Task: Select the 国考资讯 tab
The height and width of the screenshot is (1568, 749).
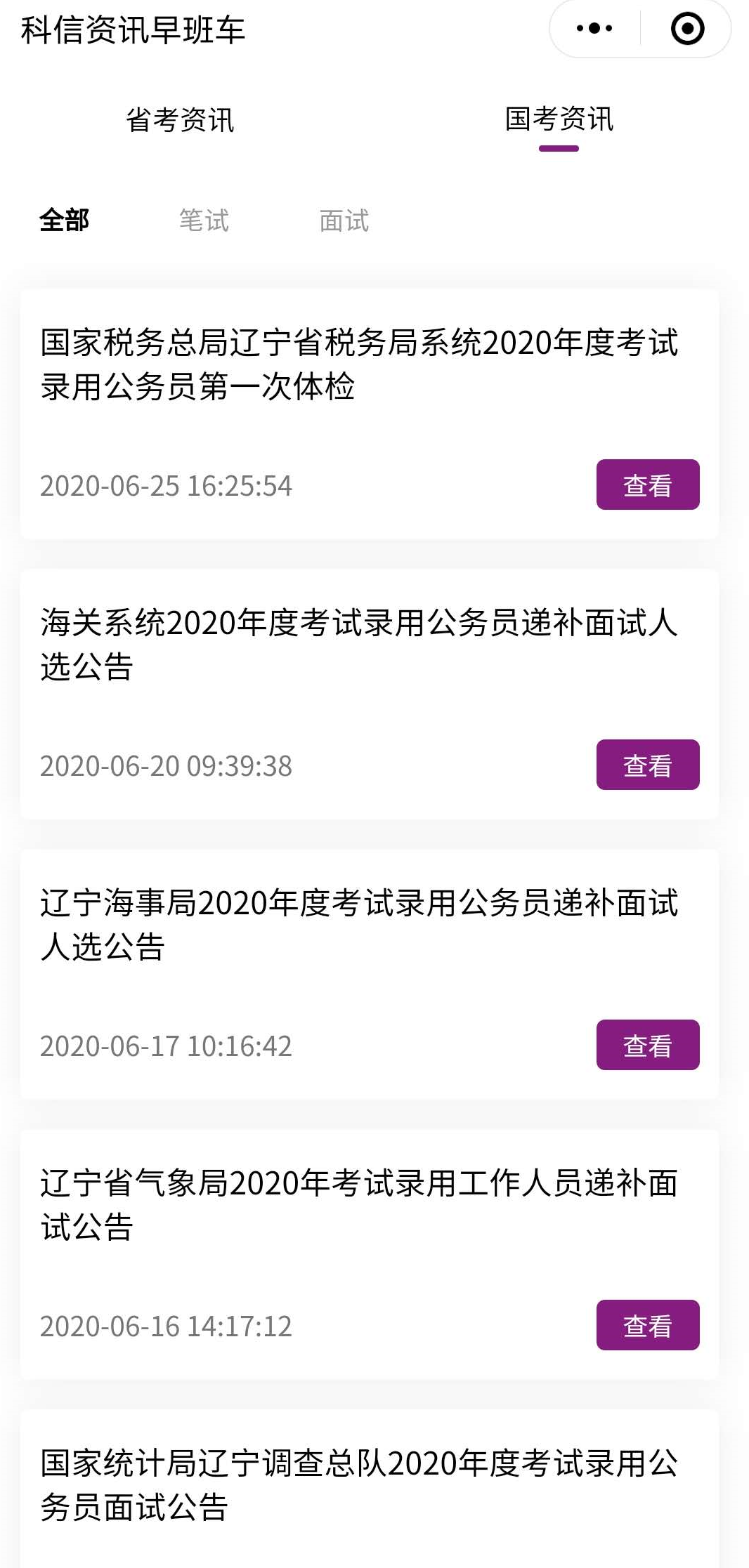Action: click(559, 119)
